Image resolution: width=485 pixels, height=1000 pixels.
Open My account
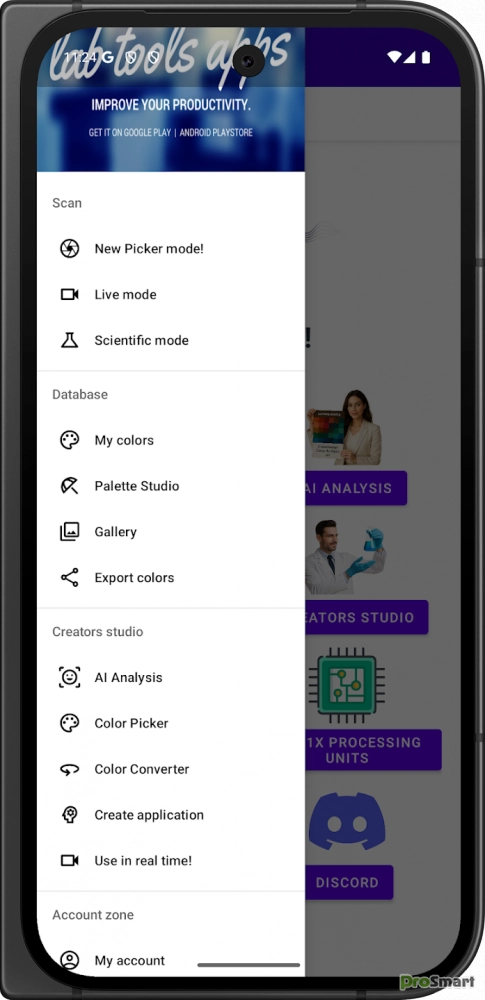pos(170,960)
